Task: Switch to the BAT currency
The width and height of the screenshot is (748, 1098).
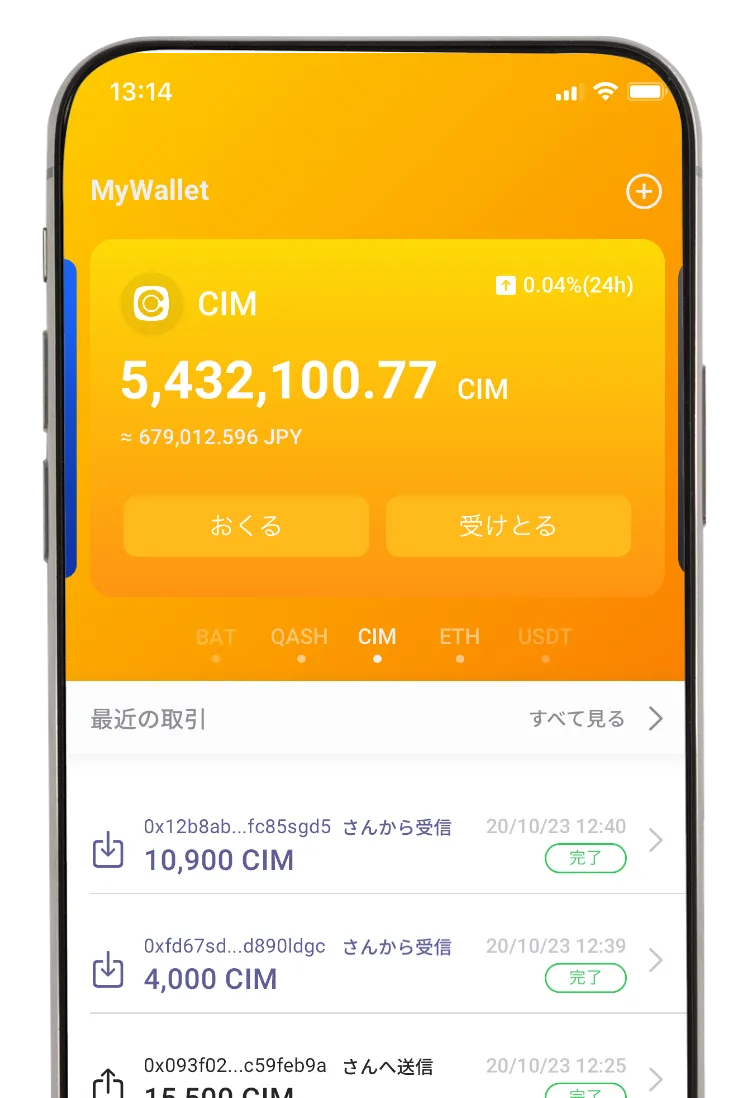Action: point(216,638)
